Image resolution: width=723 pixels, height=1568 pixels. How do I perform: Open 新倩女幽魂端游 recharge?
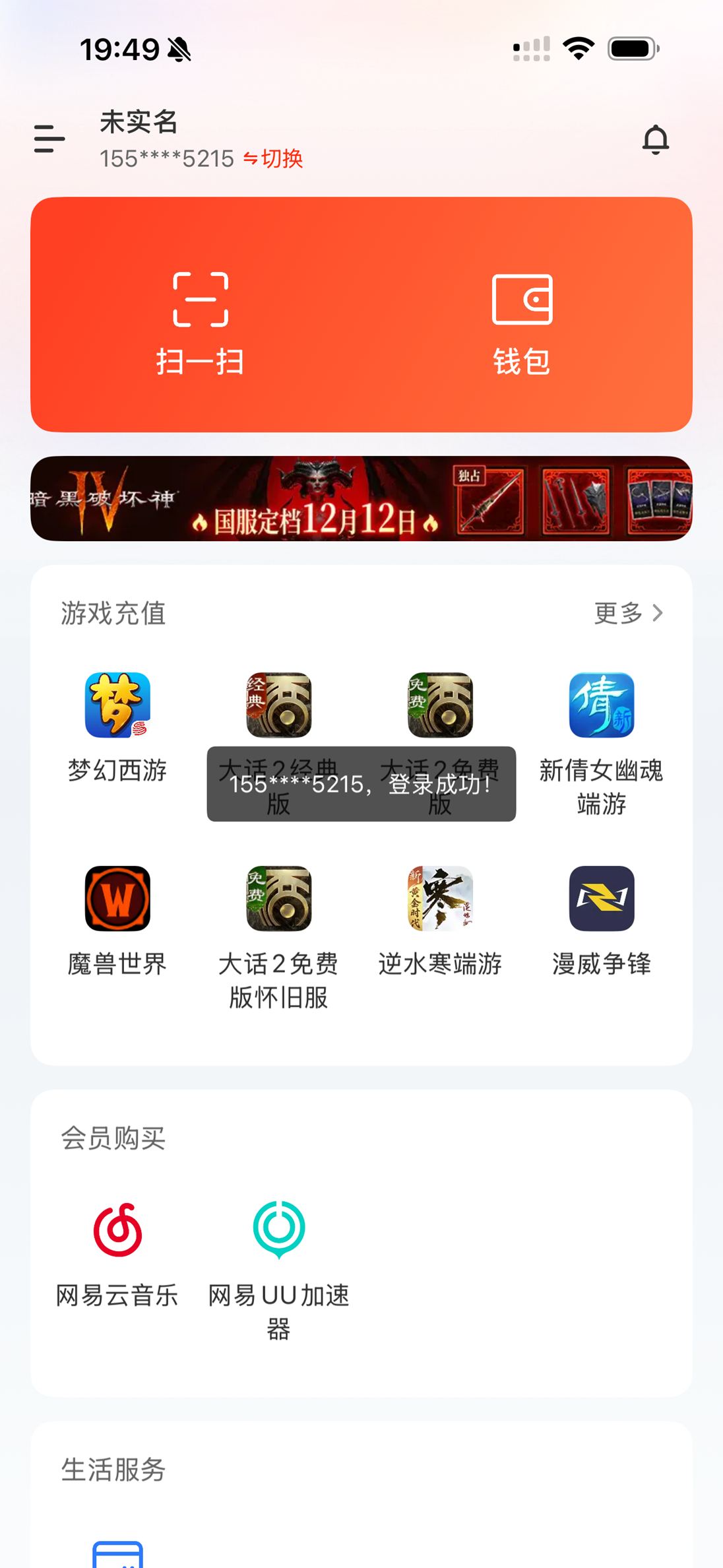point(602,706)
